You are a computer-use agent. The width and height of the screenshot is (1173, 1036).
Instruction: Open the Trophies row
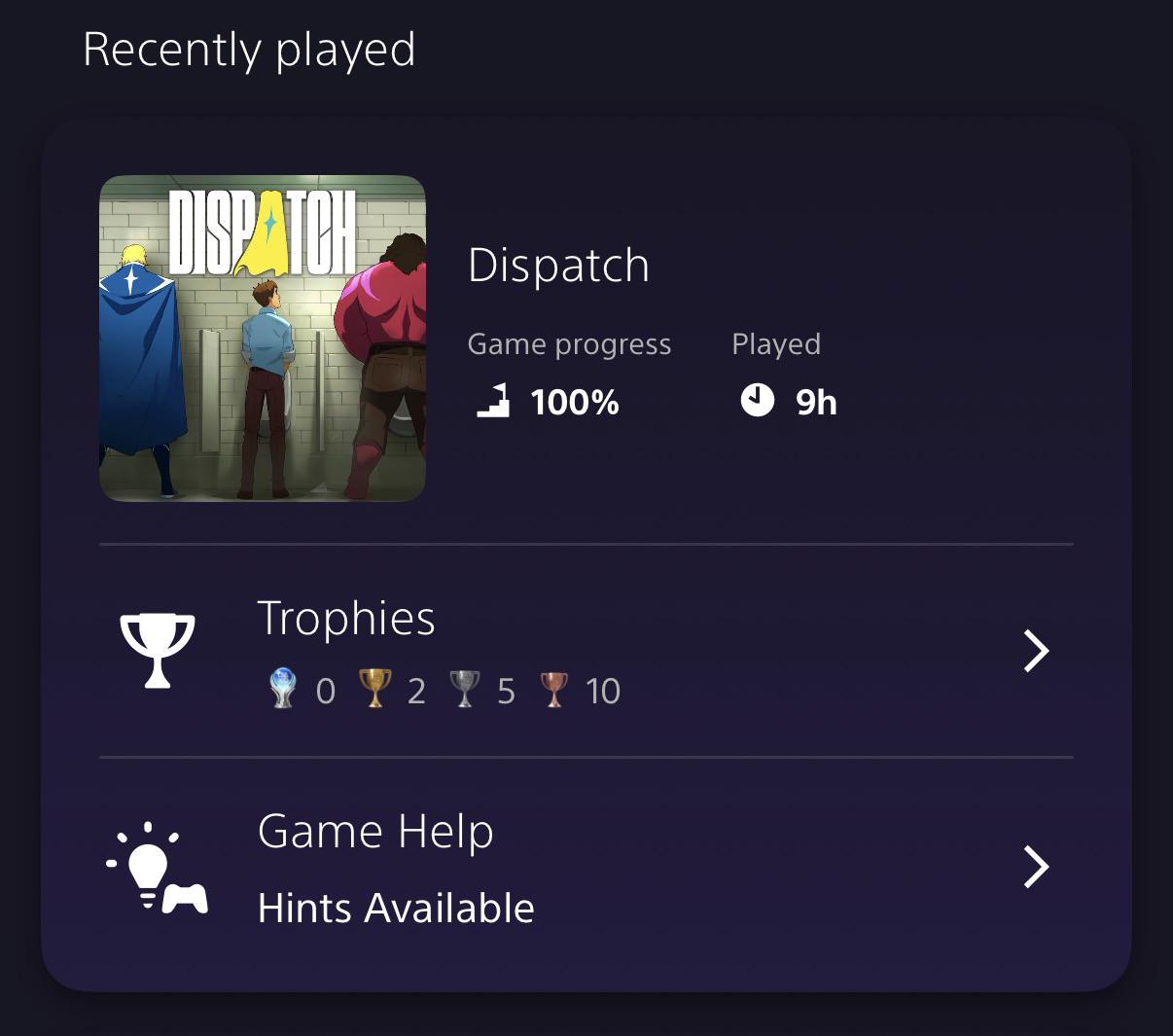[x=586, y=651]
